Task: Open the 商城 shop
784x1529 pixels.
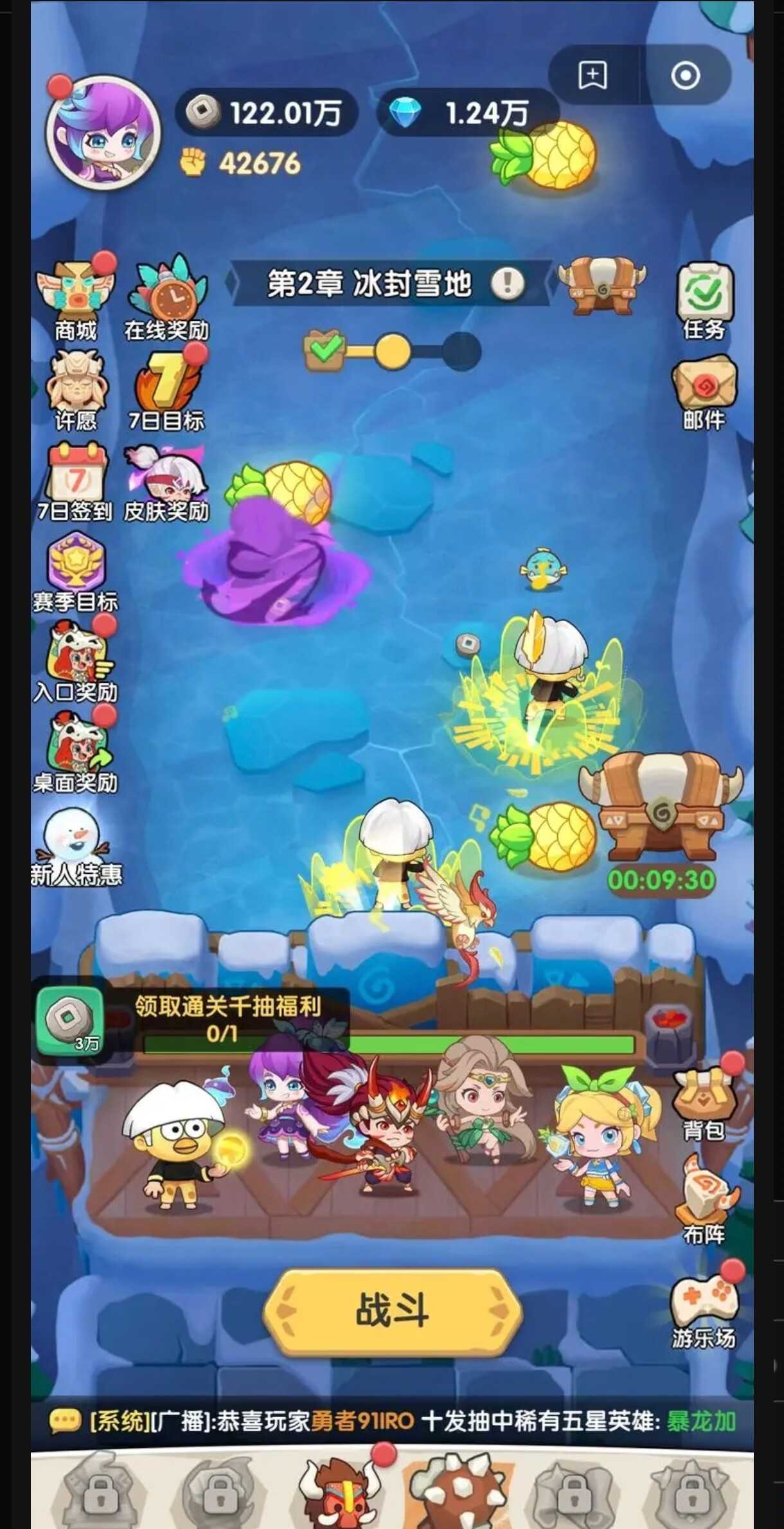Action: pos(76,300)
